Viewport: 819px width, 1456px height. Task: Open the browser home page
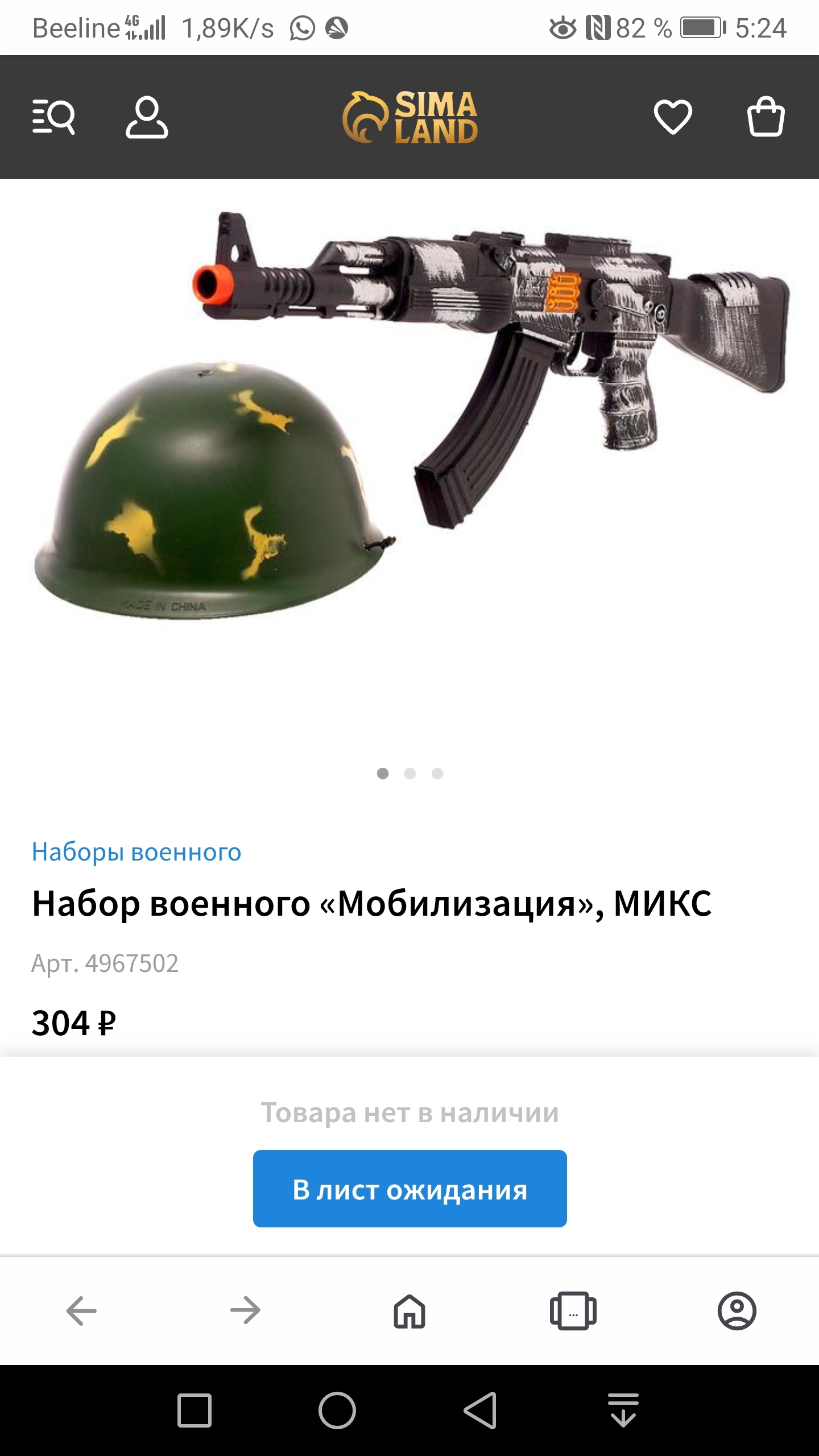point(409,1310)
